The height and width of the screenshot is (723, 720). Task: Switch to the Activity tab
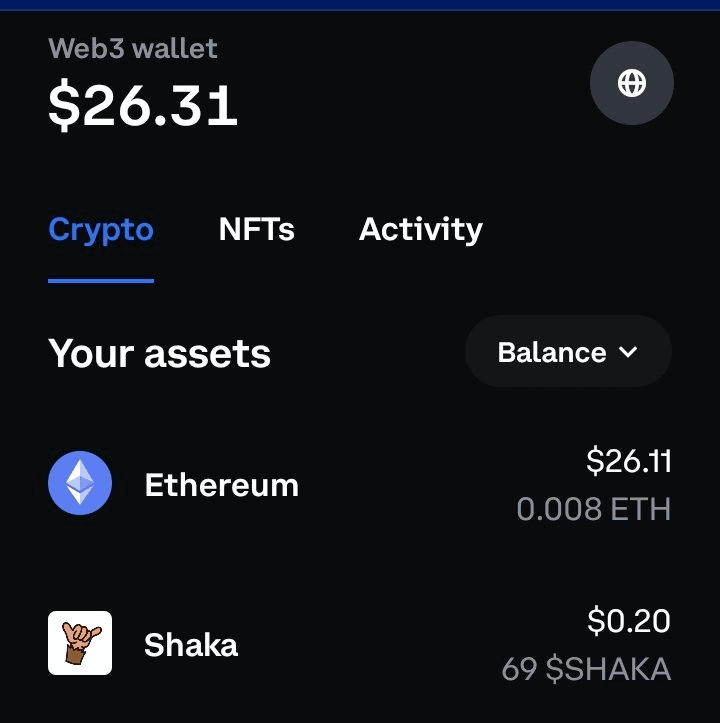420,230
